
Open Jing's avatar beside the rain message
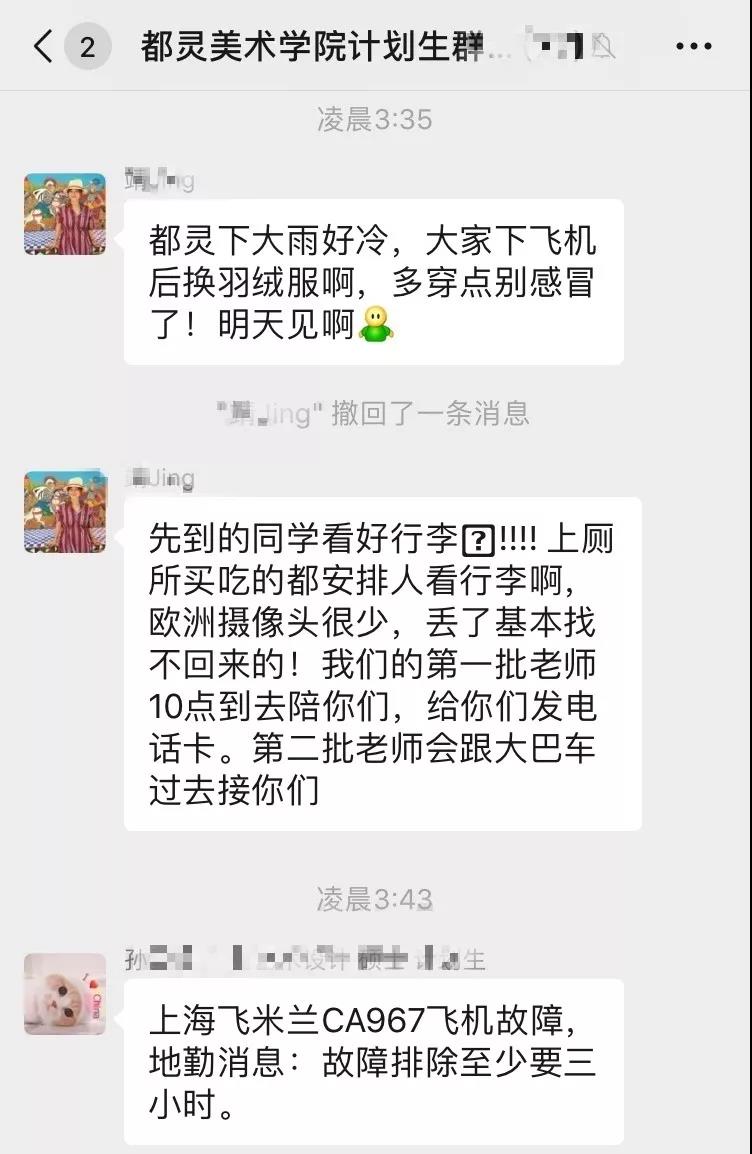point(65,214)
